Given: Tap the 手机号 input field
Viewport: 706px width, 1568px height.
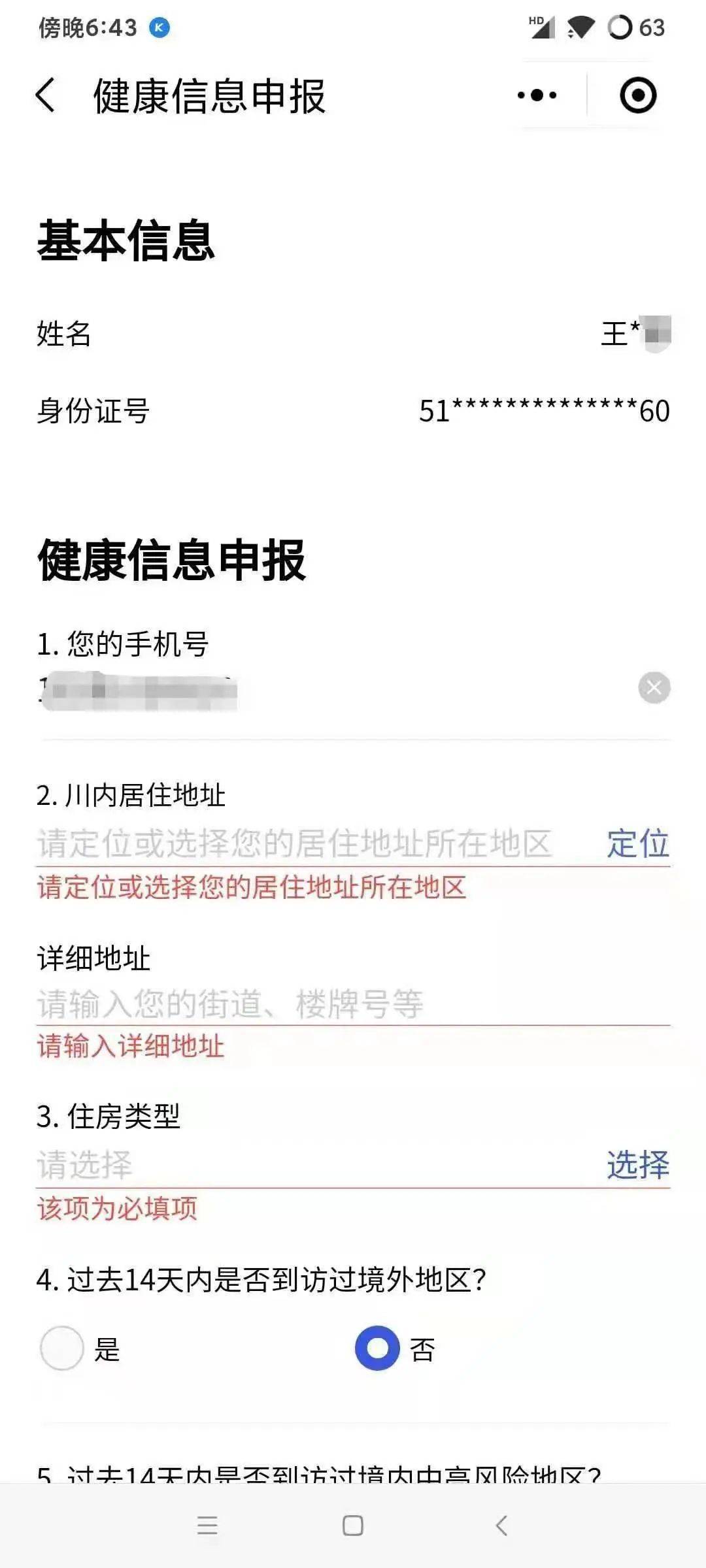Looking at the screenshot, I should pyautogui.click(x=327, y=689).
